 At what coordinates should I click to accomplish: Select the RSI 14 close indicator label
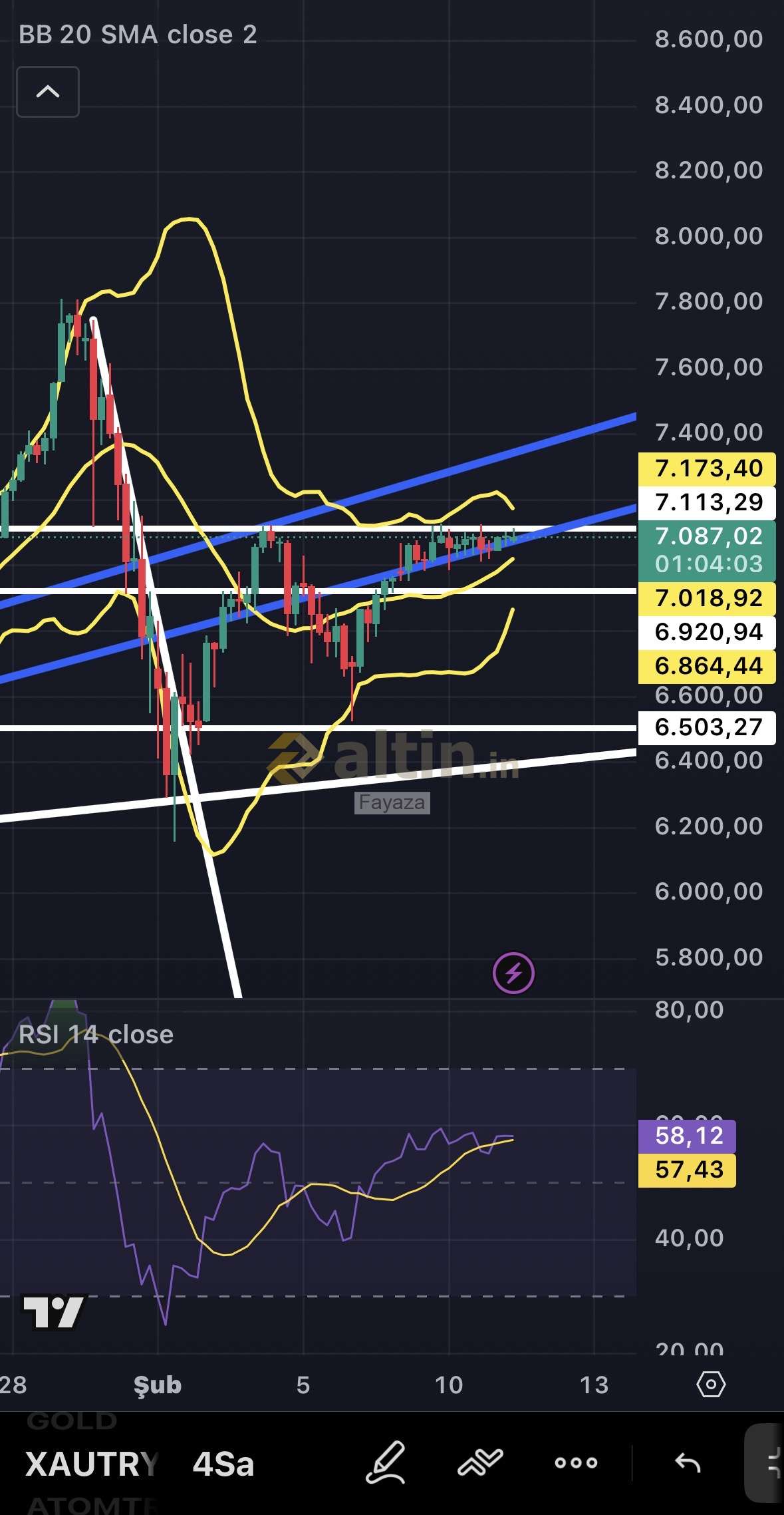[96, 1035]
